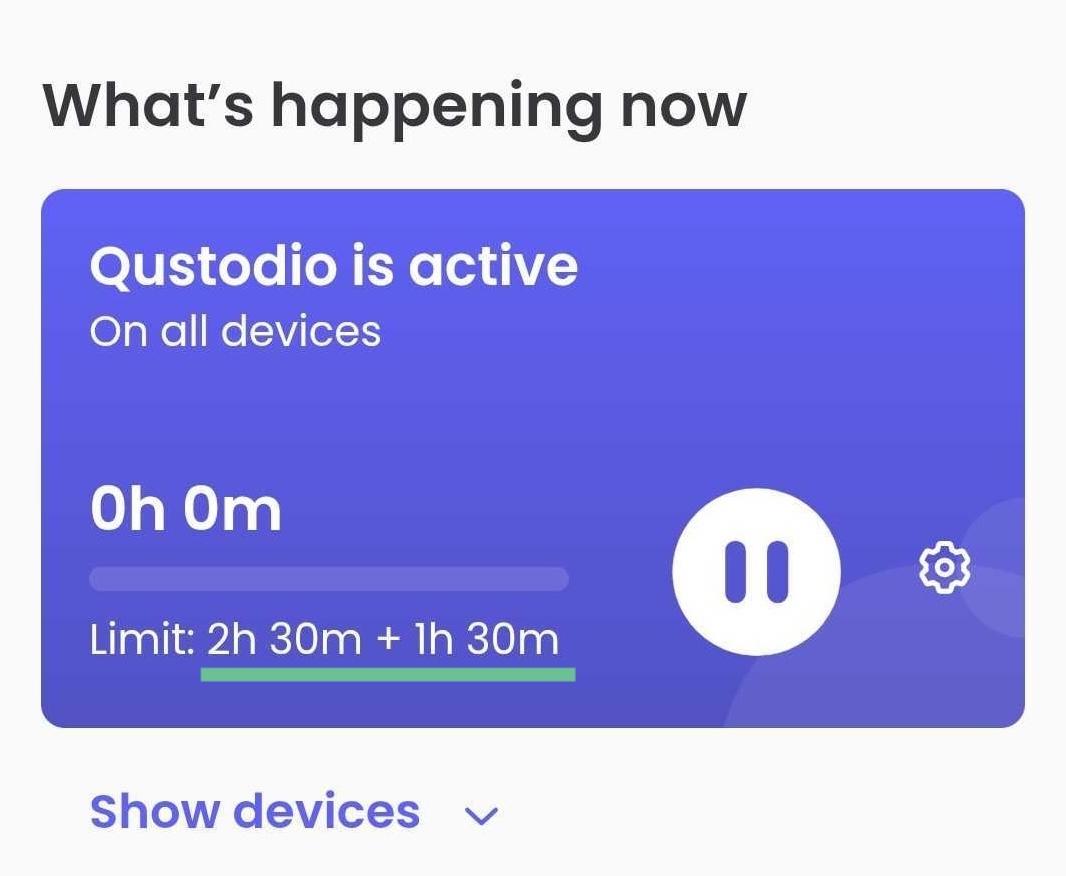This screenshot has height=876, width=1066.
Task: Expand the Show devices list
Action: coord(292,812)
